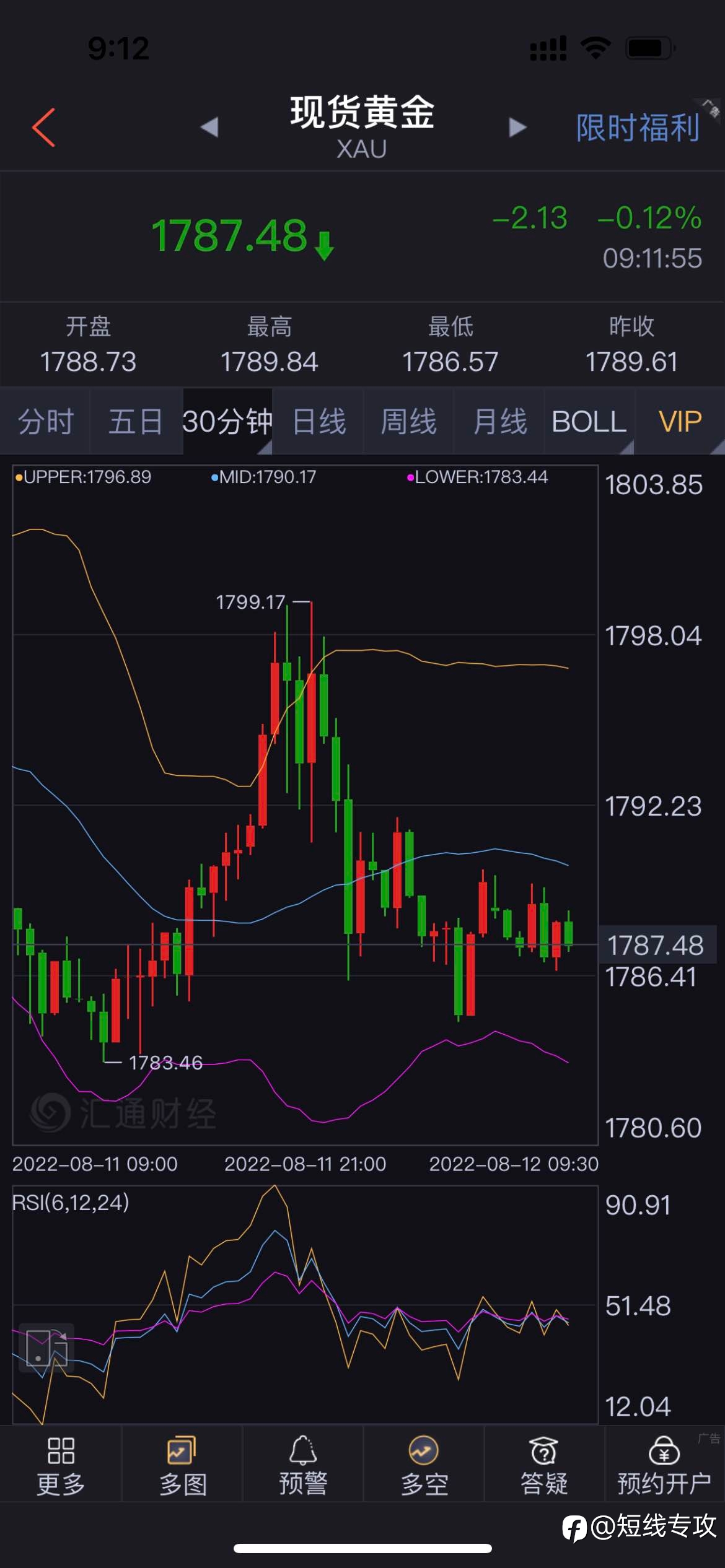Tap 预约开户 to open an account
The image size is (725, 1568).
[x=664, y=1465]
